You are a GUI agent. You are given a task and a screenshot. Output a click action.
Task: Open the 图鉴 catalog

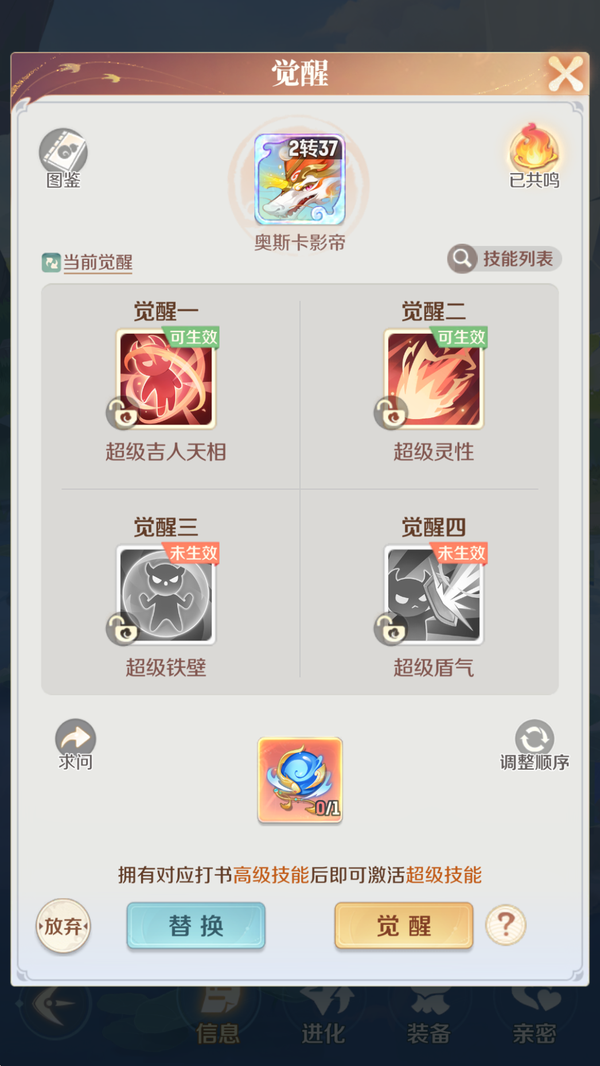[x=63, y=153]
